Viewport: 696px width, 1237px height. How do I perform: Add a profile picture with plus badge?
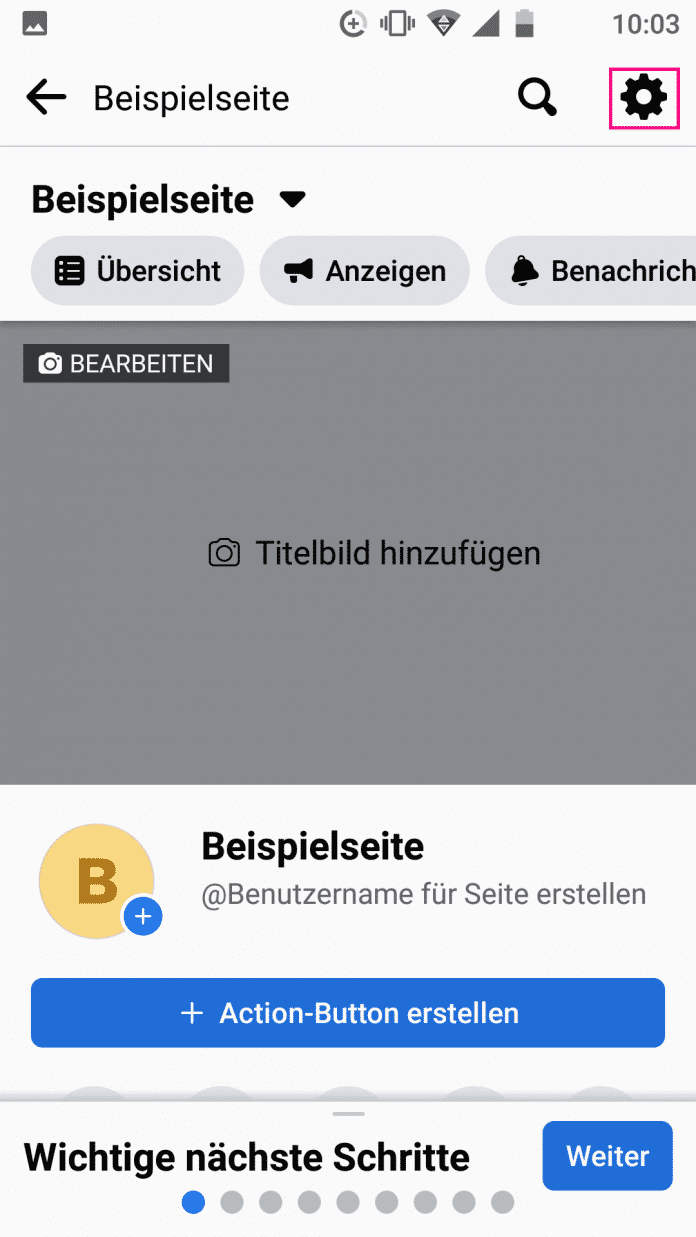coord(144,916)
